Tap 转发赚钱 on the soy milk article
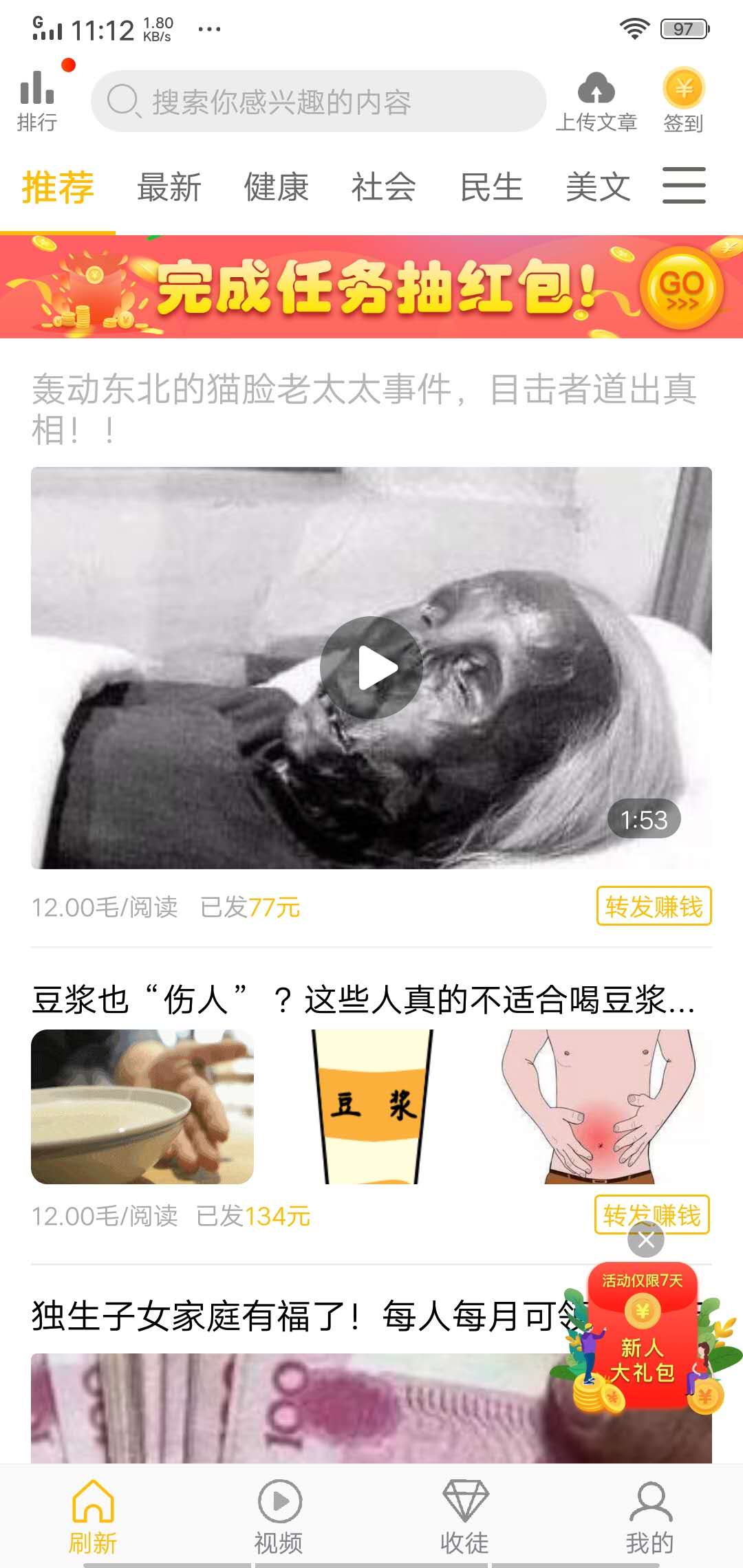Viewport: 743px width, 1568px height. (x=652, y=1215)
